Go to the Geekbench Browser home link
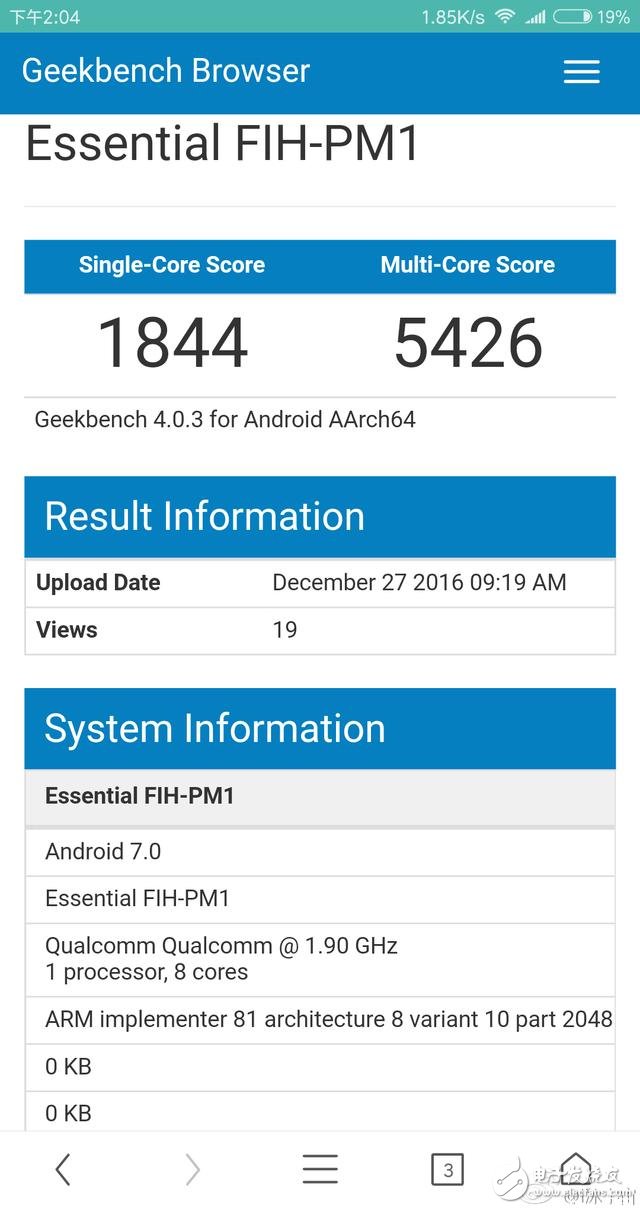This screenshot has width=640, height=1209. [166, 71]
